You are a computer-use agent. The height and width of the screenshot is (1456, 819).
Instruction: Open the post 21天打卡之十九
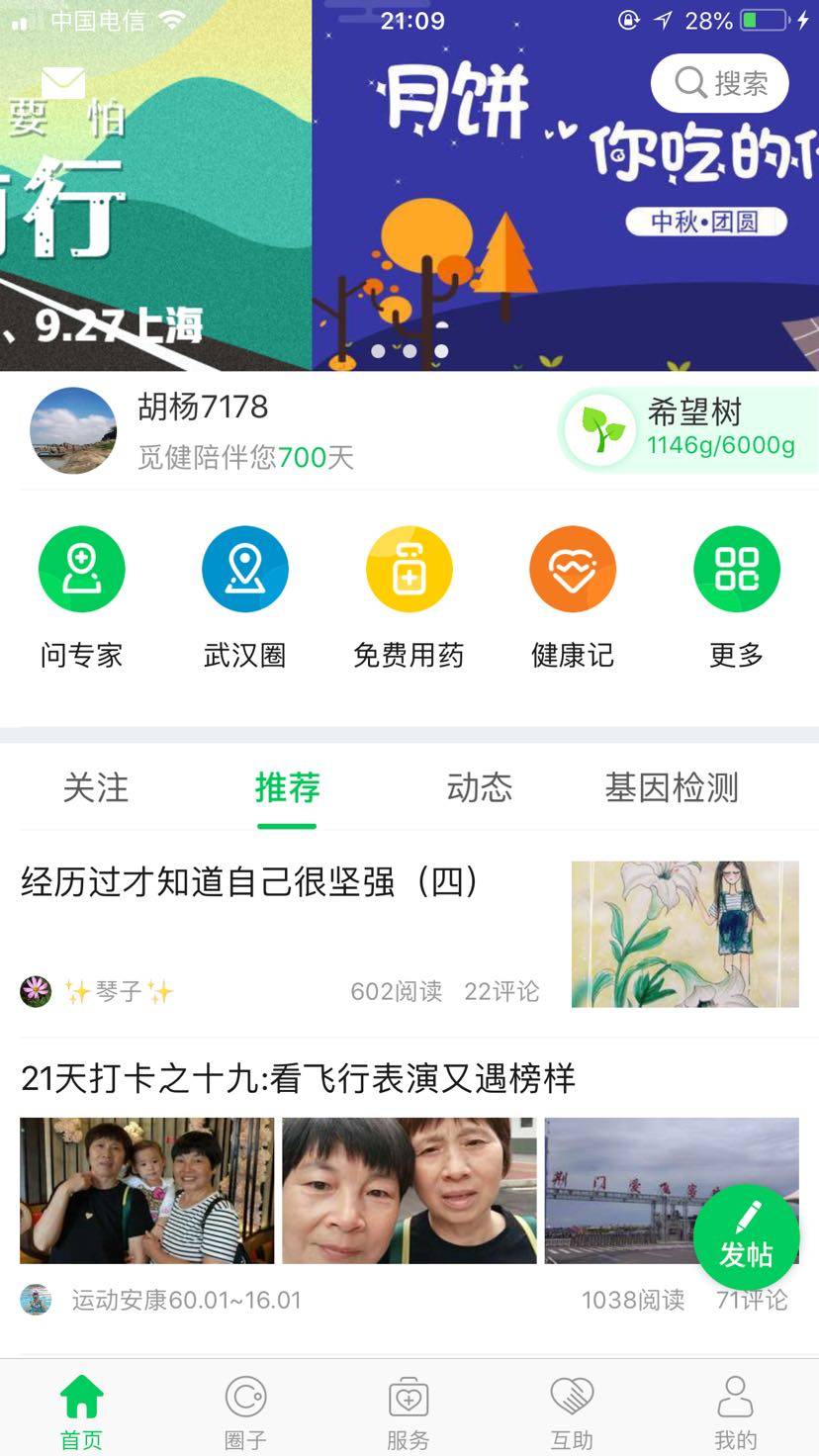(x=298, y=1078)
